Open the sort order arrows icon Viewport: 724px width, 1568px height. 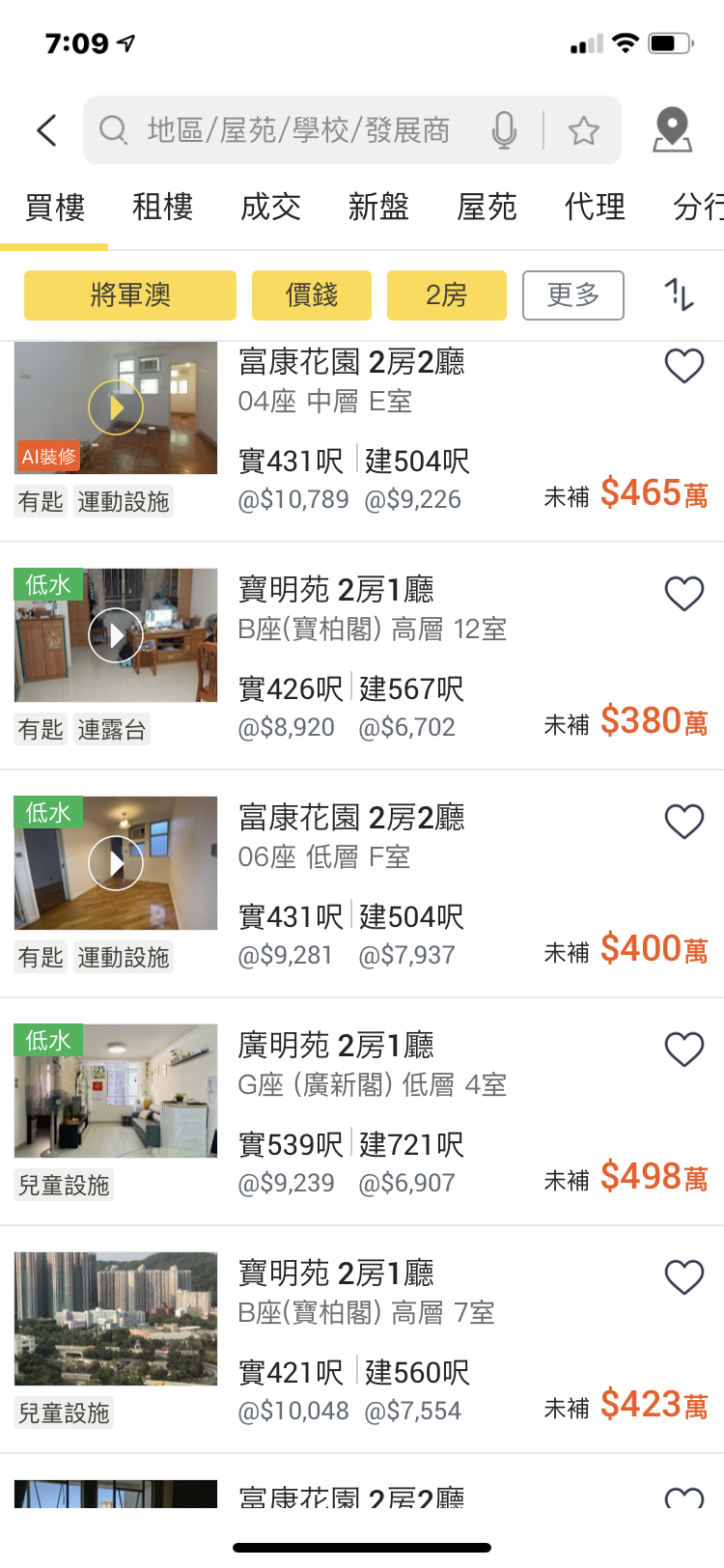point(680,294)
